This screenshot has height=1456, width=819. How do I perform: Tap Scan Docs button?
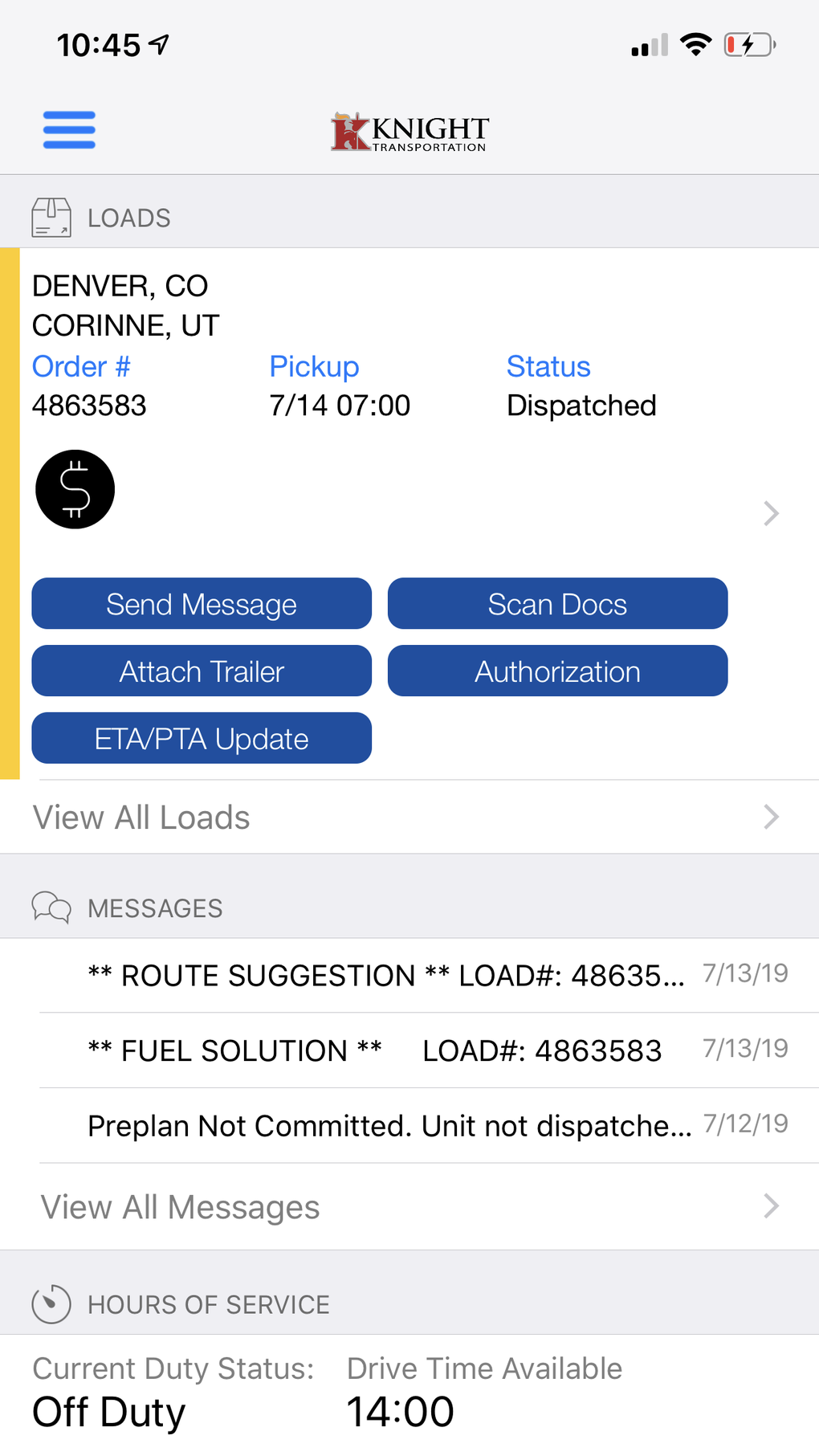pyautogui.click(x=557, y=604)
